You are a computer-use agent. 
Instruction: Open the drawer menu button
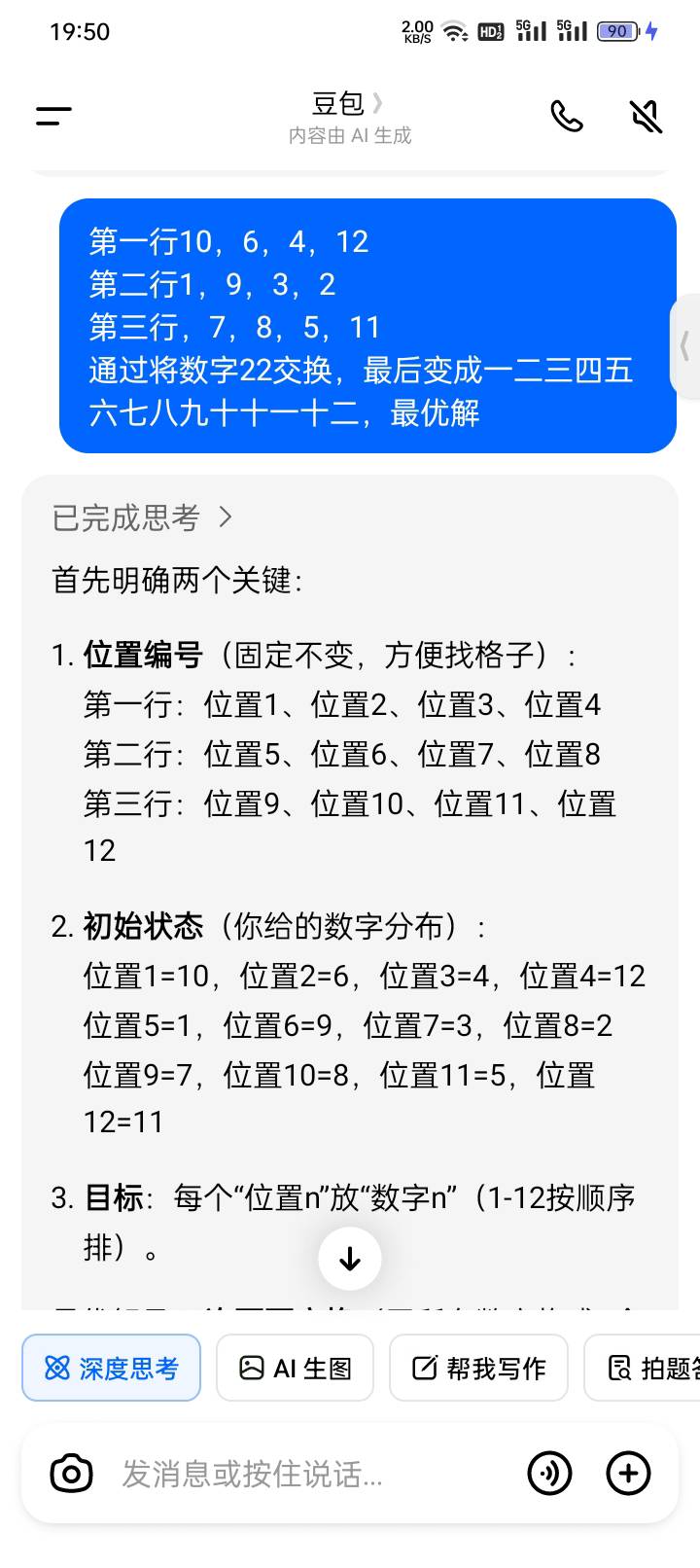pos(53,117)
